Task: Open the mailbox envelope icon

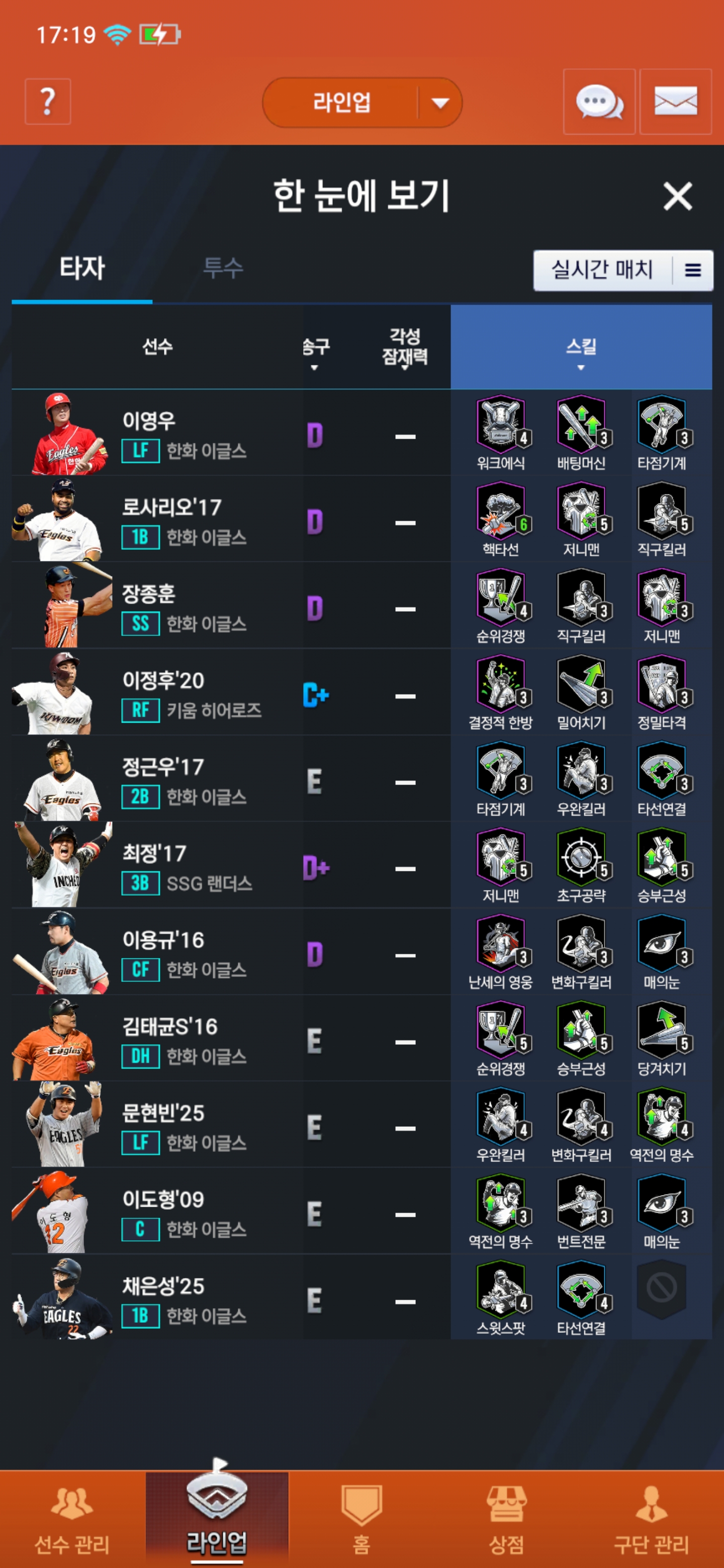Action: tap(675, 102)
